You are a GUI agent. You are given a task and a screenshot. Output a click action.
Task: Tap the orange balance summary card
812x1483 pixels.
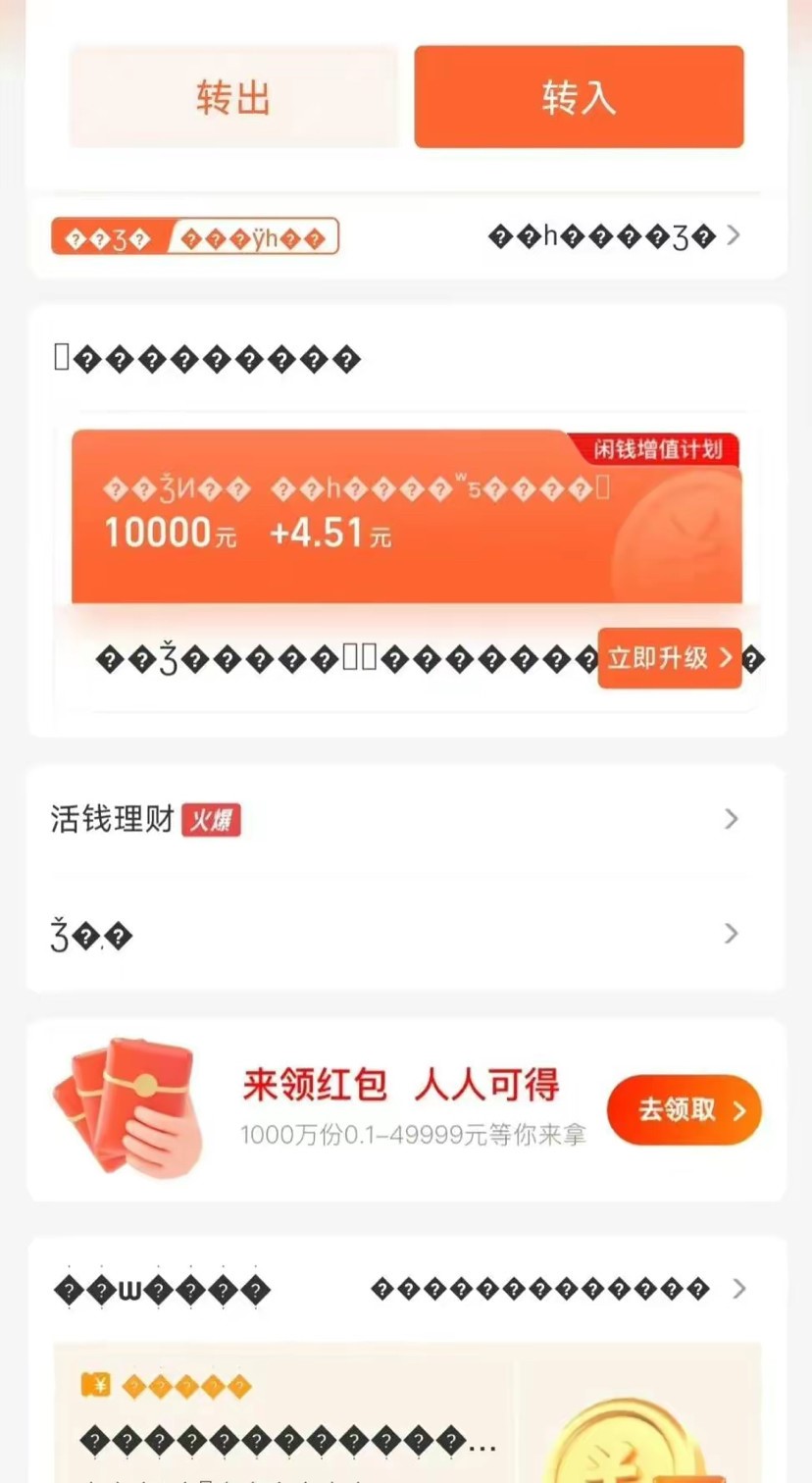(406, 515)
